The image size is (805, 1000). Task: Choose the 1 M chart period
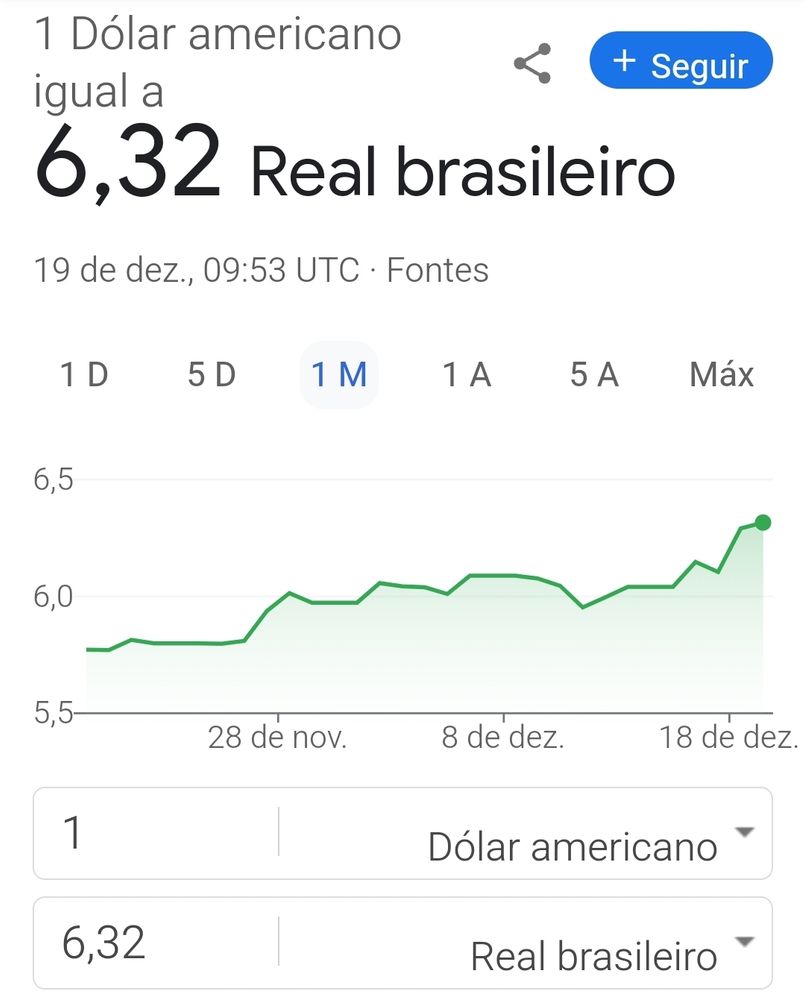coord(339,375)
